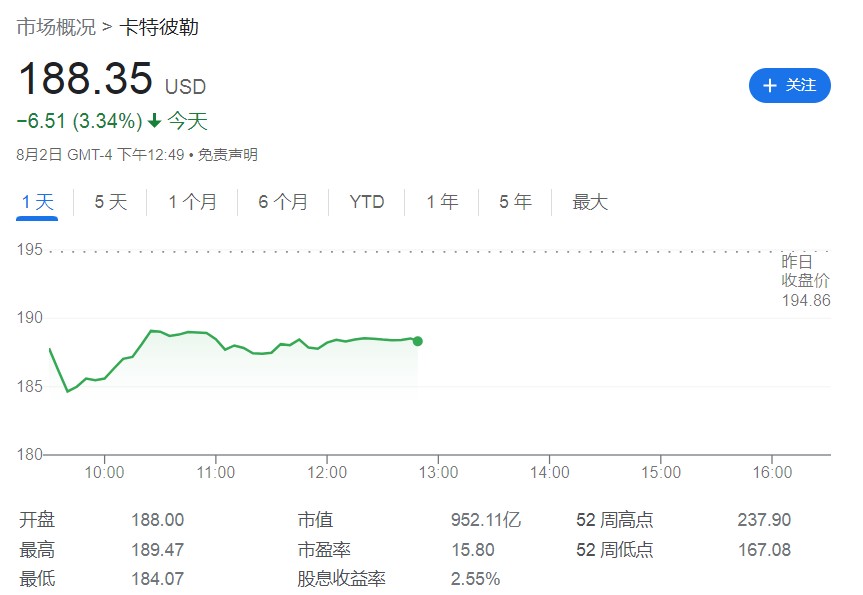The width and height of the screenshot is (863, 595).
Task: Follow the stock with 关注 button
Action: click(x=789, y=86)
